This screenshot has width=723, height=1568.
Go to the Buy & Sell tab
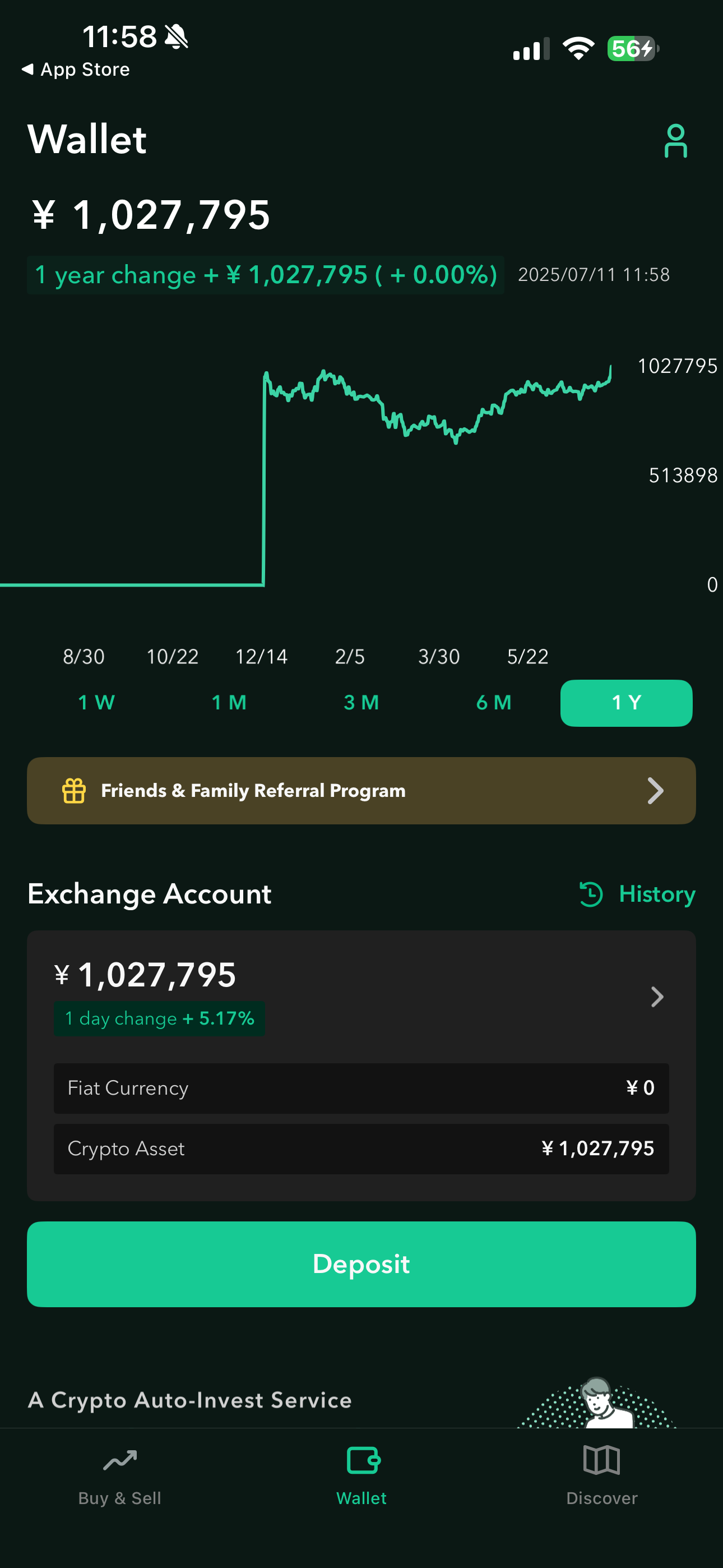[120, 1477]
